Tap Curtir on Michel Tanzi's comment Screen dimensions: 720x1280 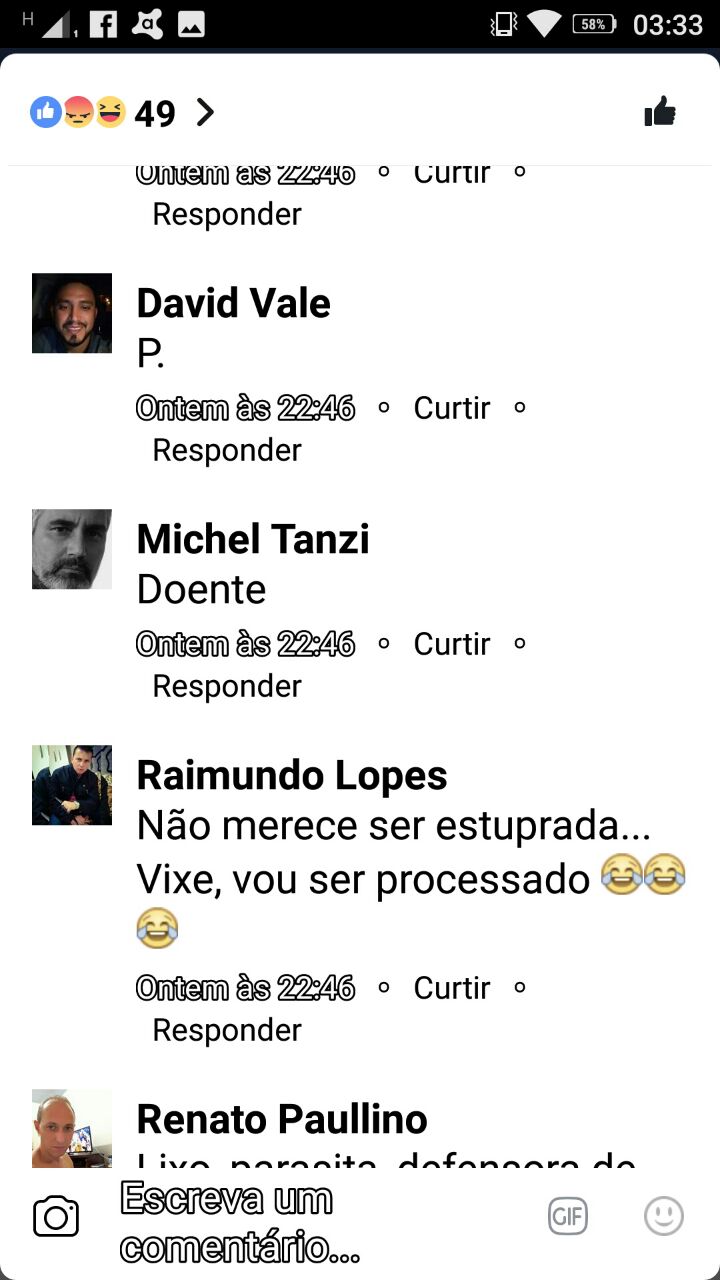pyautogui.click(x=452, y=644)
